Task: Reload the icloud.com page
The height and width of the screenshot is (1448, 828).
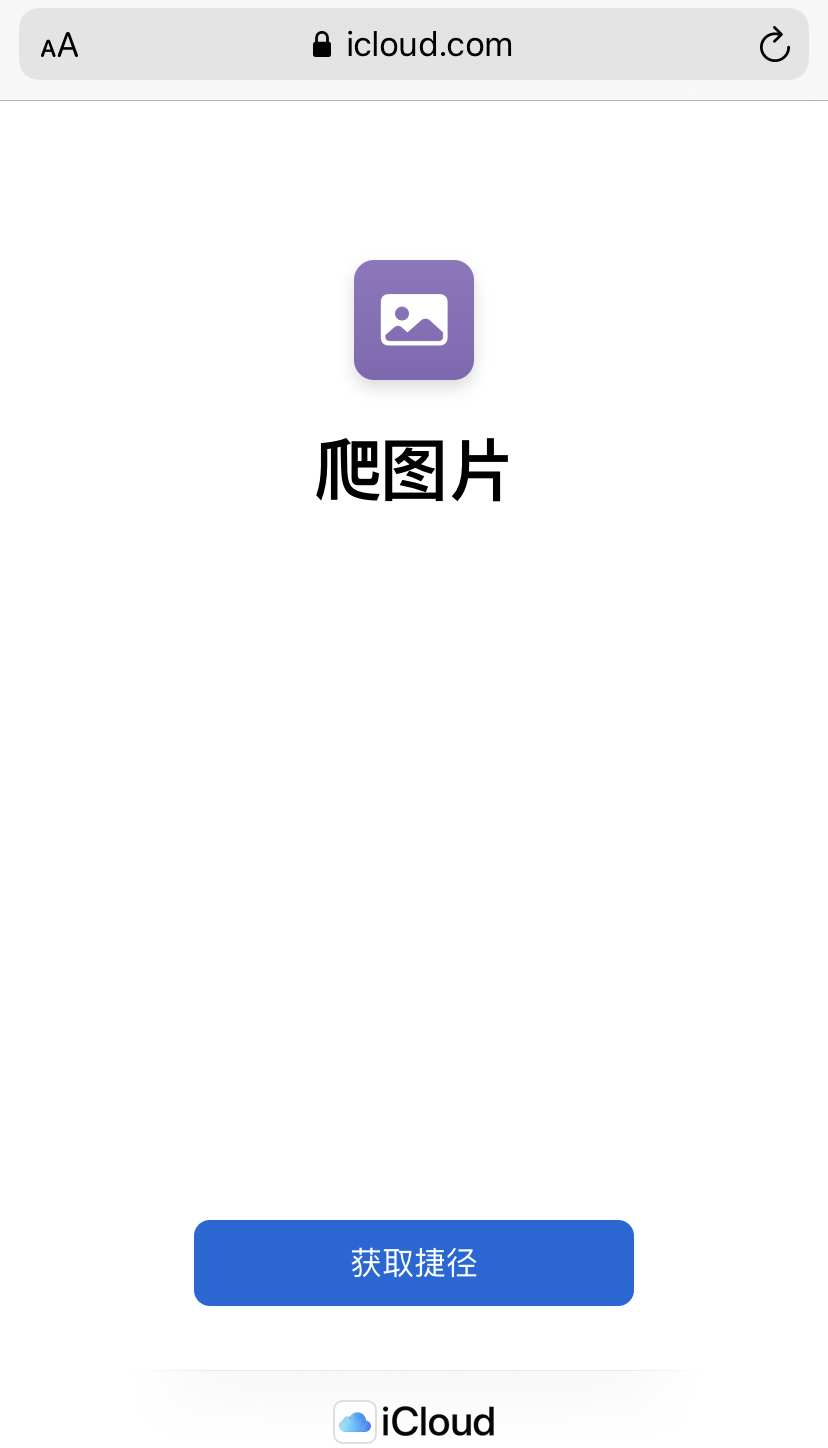Action: click(774, 45)
